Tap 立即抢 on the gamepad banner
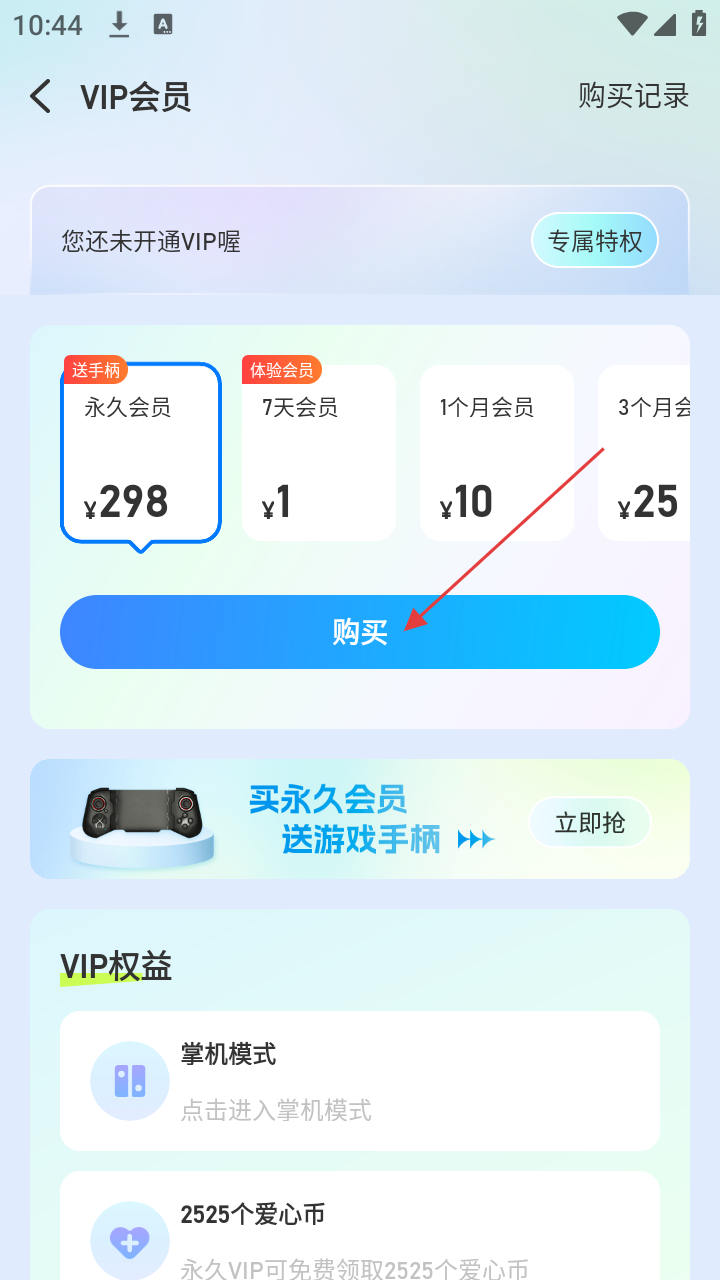 coord(590,823)
